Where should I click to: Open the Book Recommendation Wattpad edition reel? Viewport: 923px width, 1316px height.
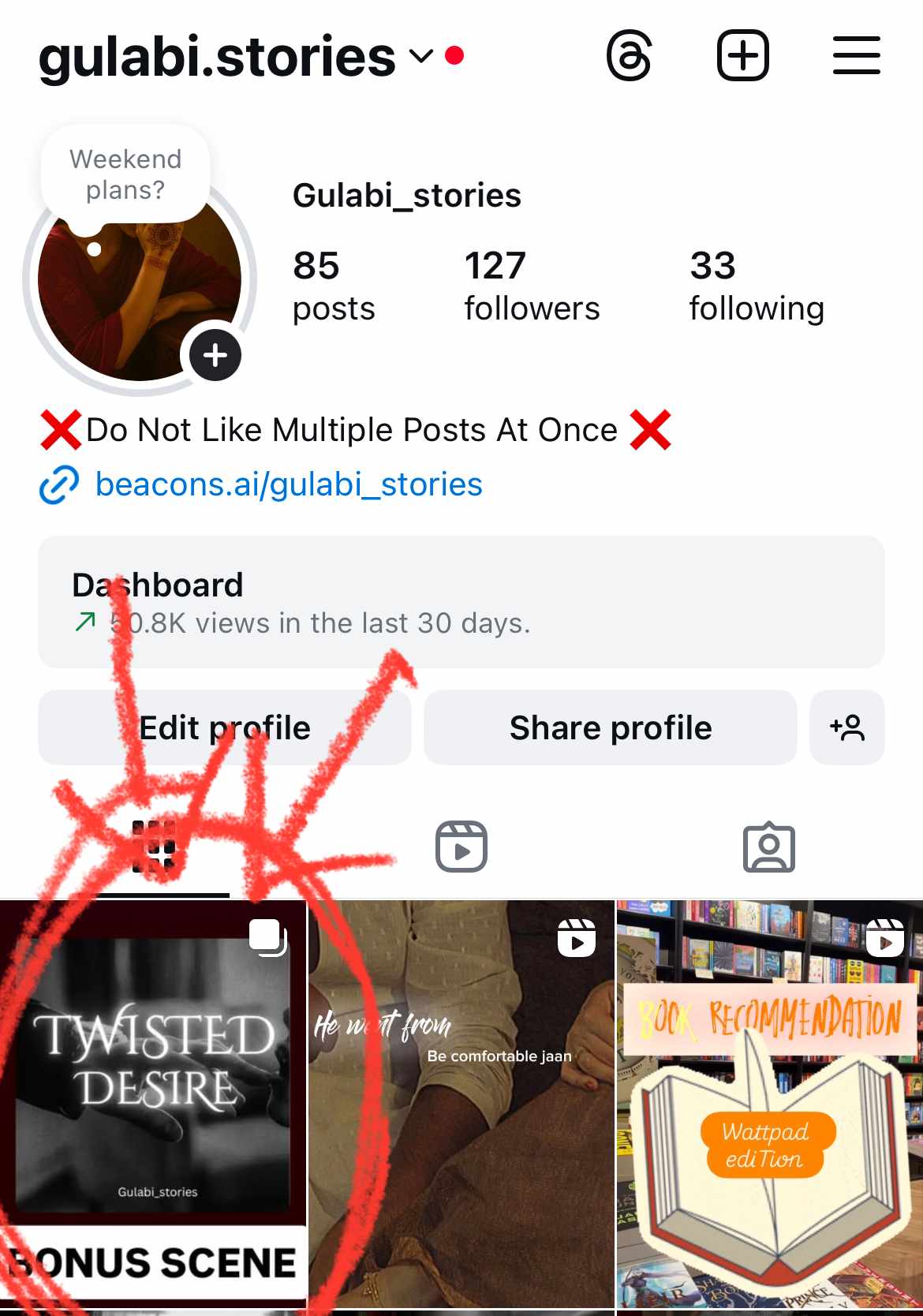[769, 1105]
